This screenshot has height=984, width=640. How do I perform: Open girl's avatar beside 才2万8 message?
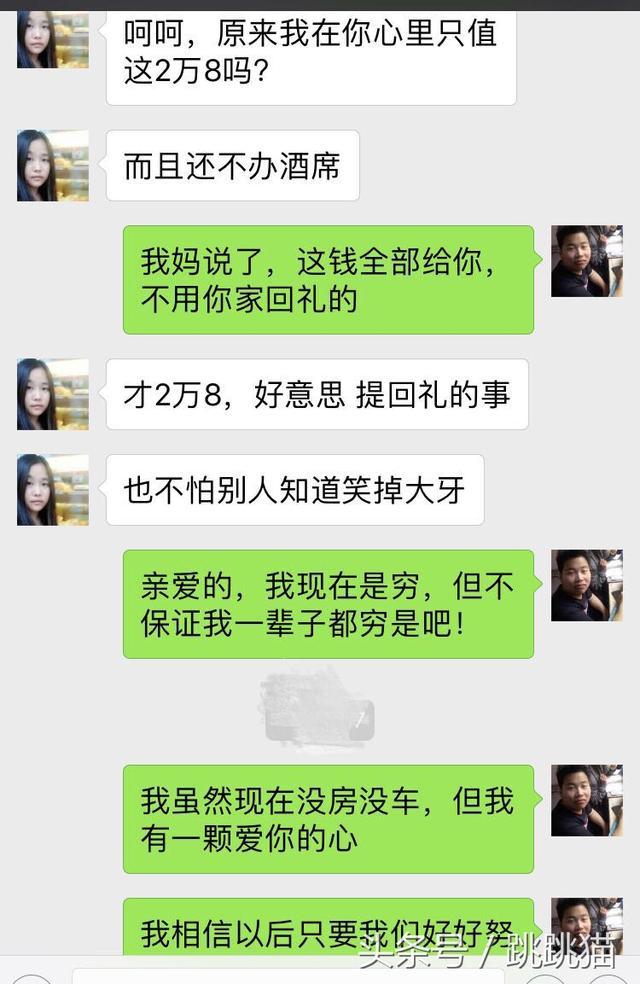click(x=52, y=395)
